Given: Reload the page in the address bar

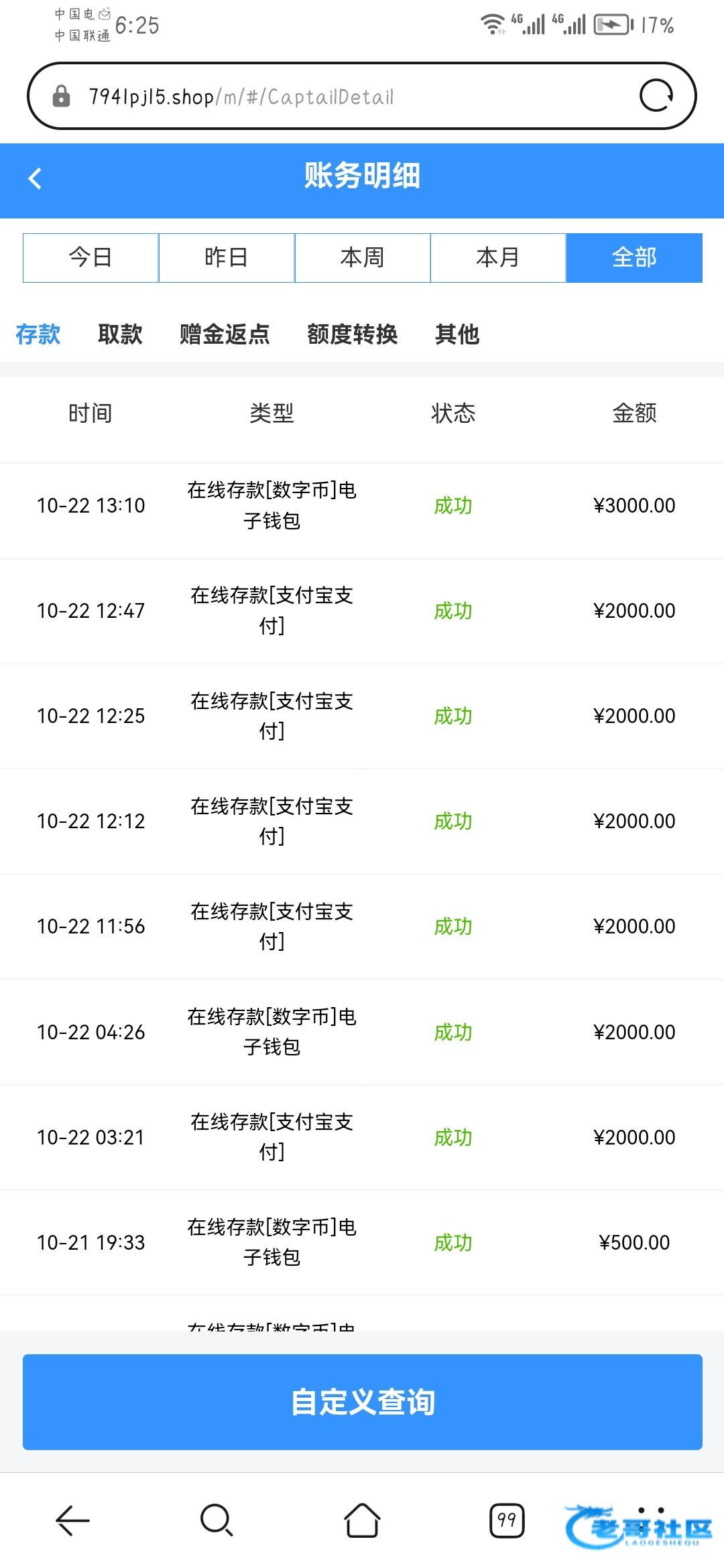Looking at the screenshot, I should [656, 96].
